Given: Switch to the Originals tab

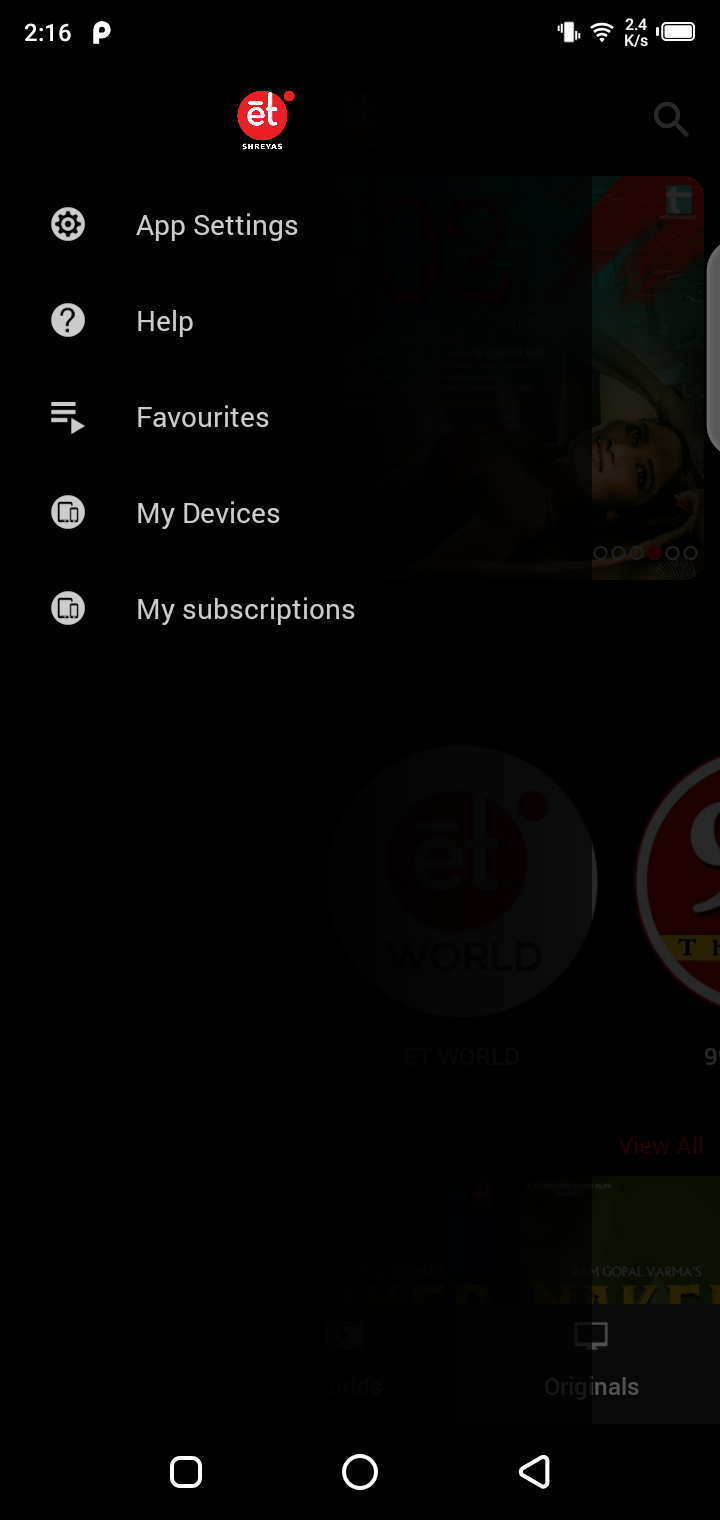Looking at the screenshot, I should [591, 1360].
